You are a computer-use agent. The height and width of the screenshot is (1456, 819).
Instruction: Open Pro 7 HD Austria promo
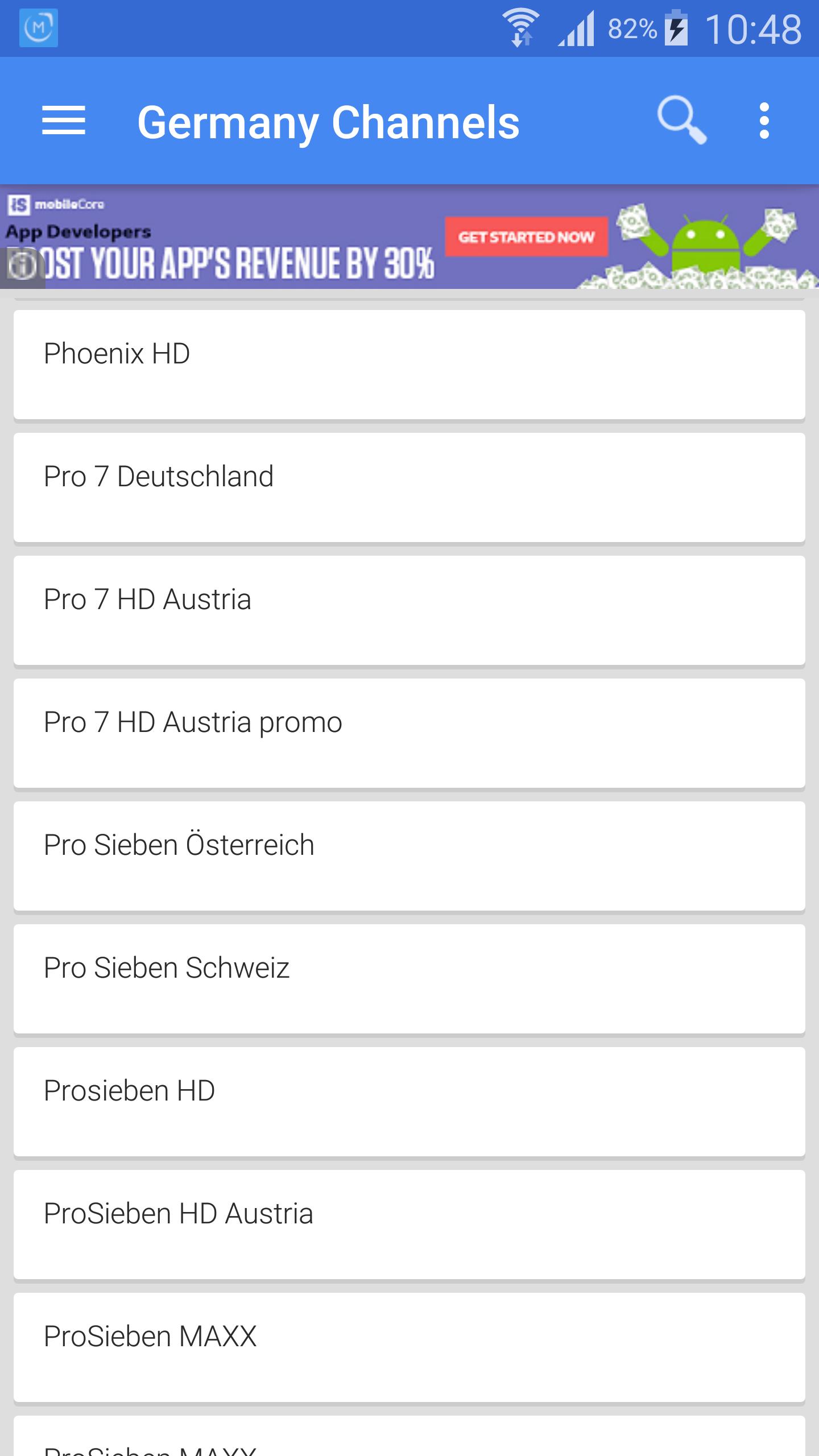tap(409, 733)
